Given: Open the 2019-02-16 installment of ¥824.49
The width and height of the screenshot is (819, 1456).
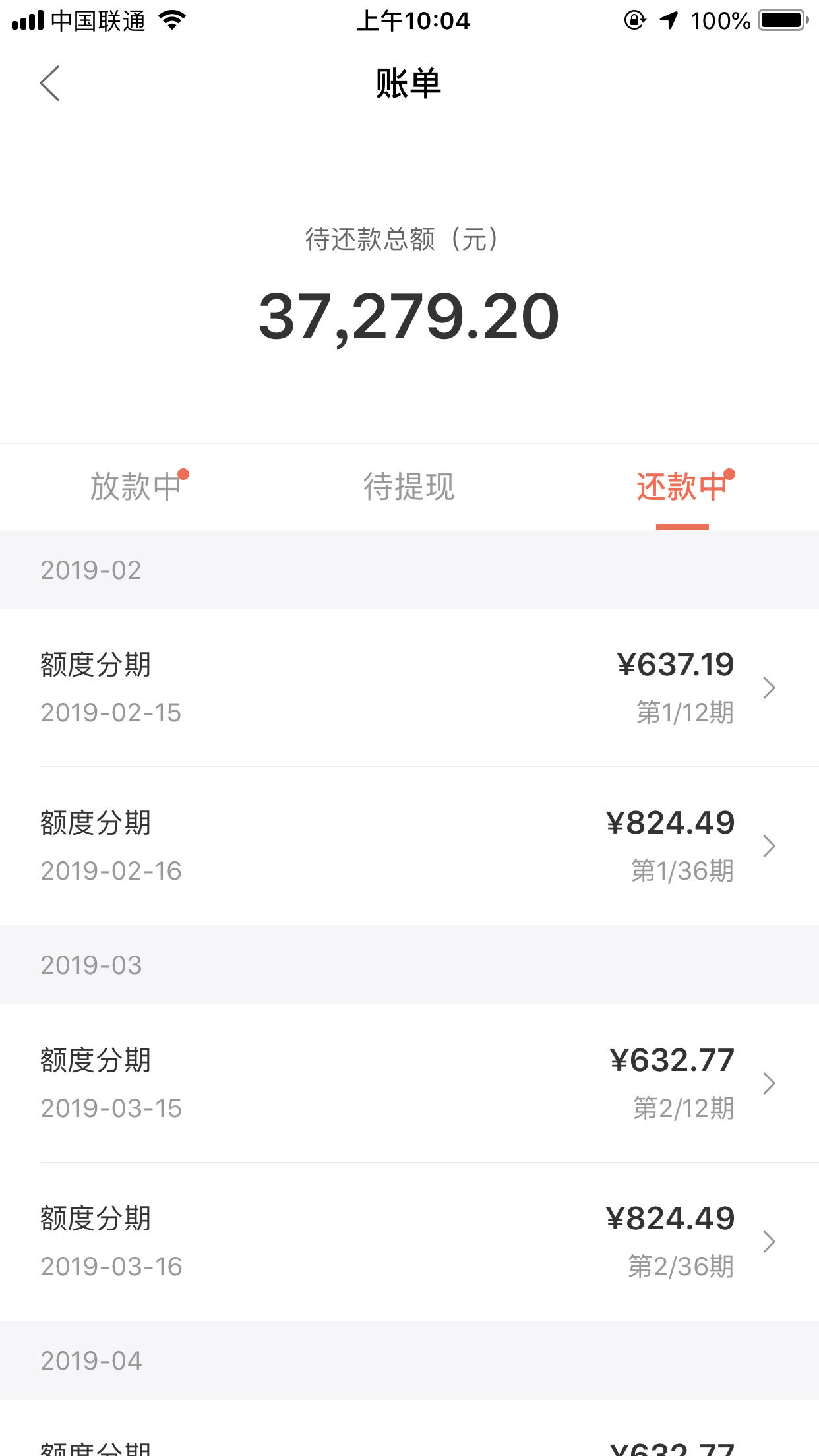Looking at the screenshot, I should click(x=409, y=846).
